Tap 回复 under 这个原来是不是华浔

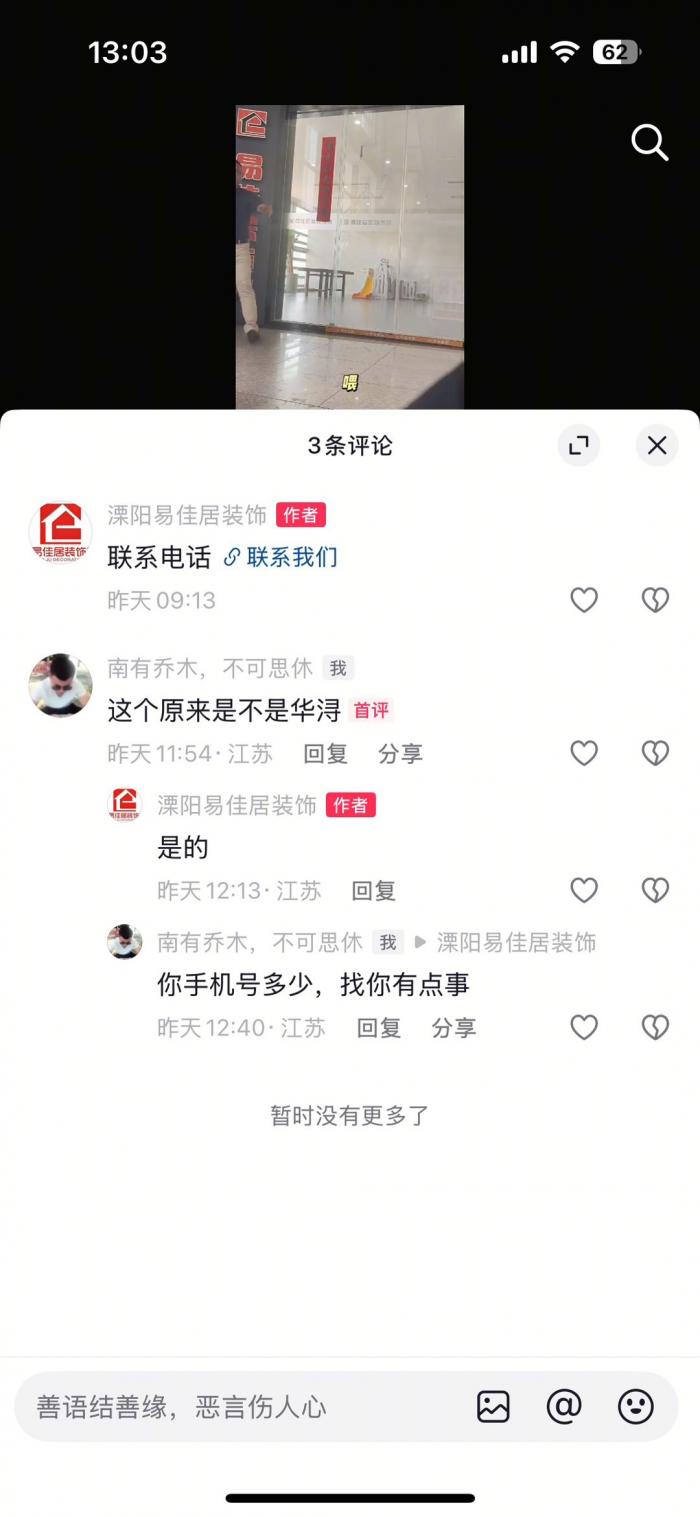(325, 754)
